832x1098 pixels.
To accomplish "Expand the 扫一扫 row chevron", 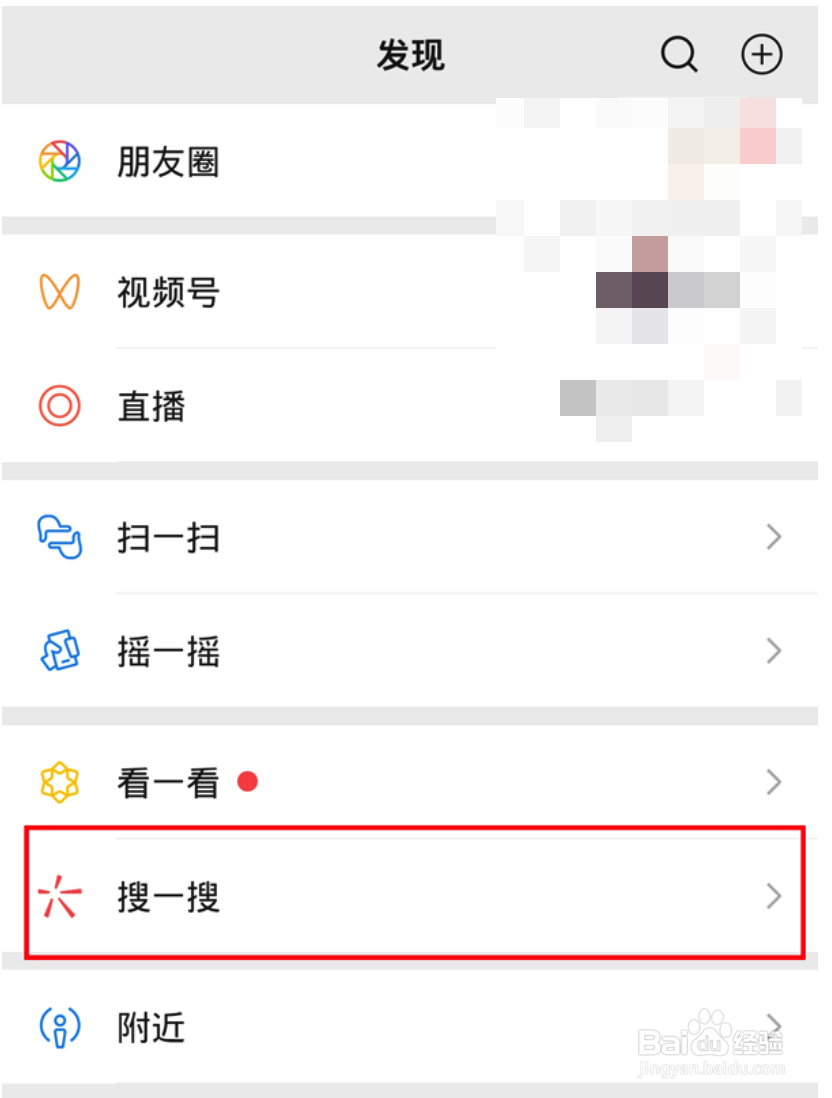I will 773,537.
